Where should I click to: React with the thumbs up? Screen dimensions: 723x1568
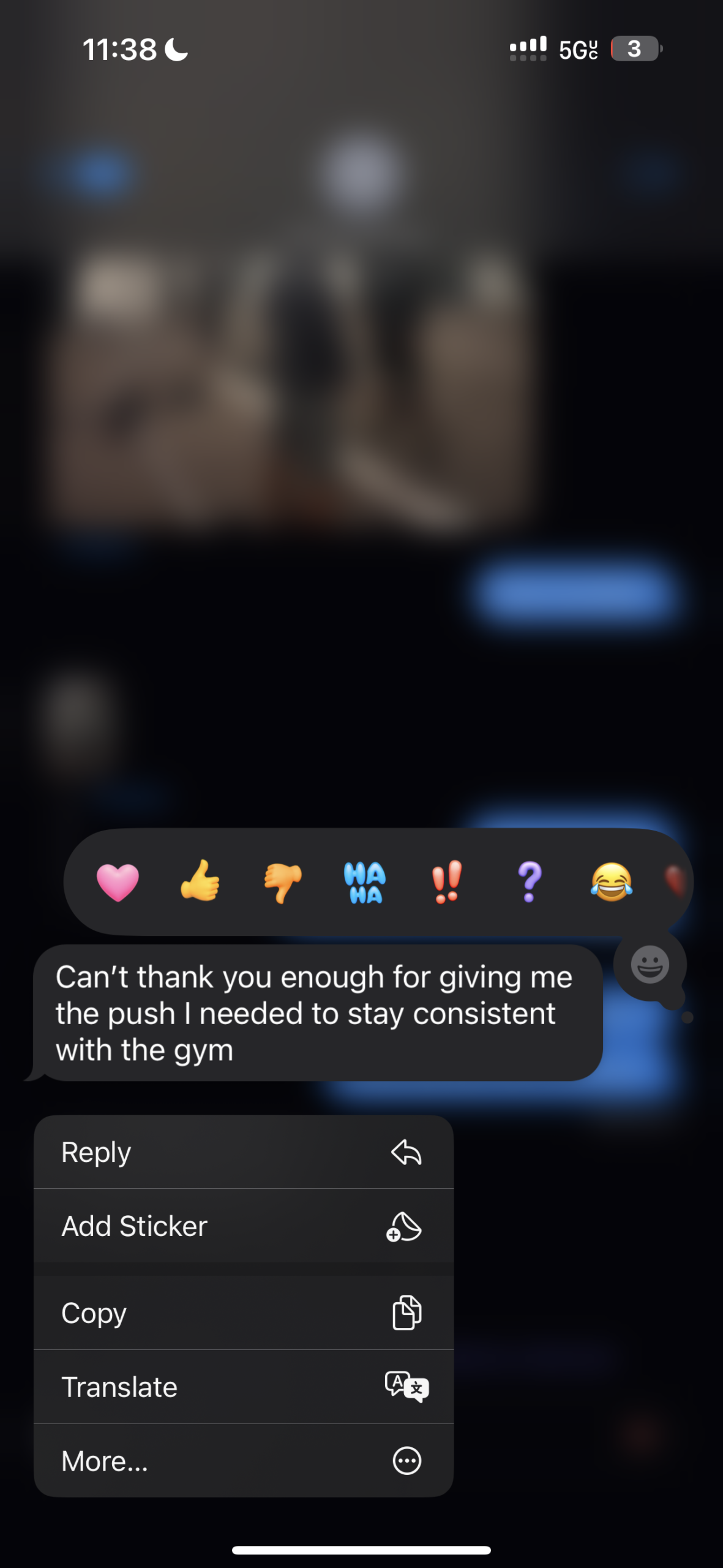200,882
